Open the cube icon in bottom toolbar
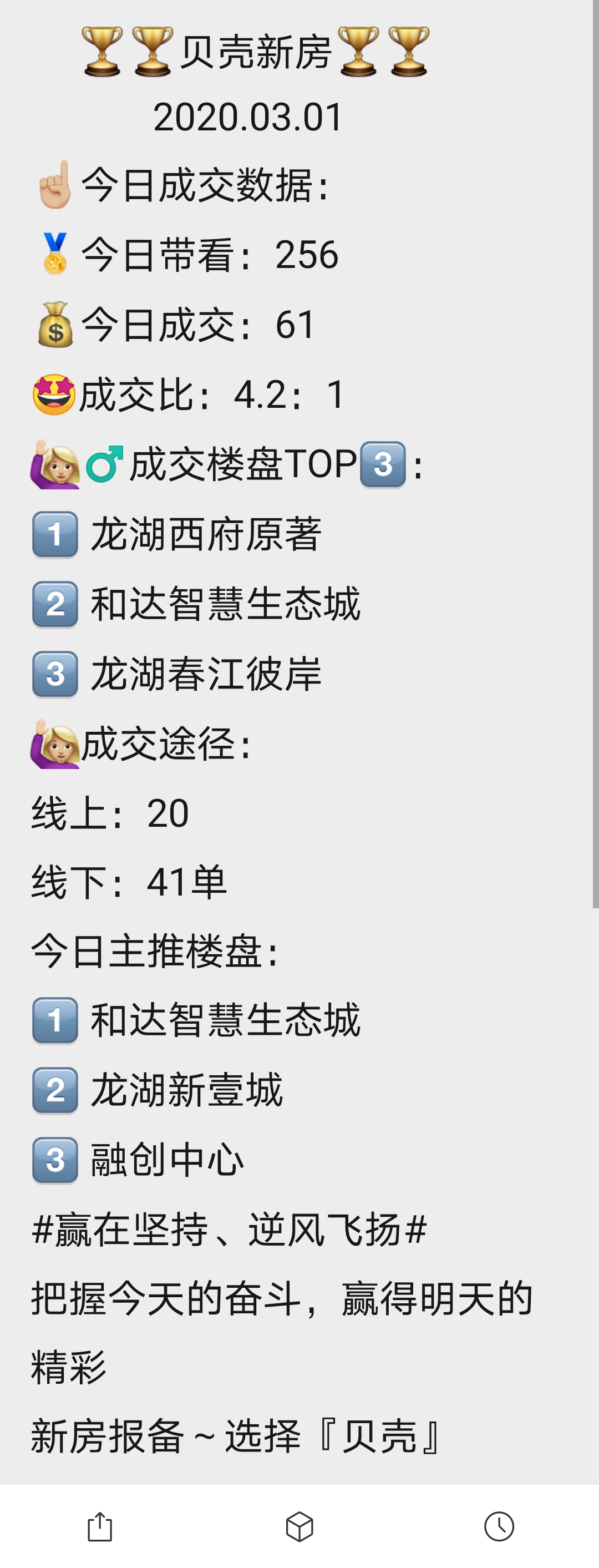The height and width of the screenshot is (1568, 599). (299, 1526)
